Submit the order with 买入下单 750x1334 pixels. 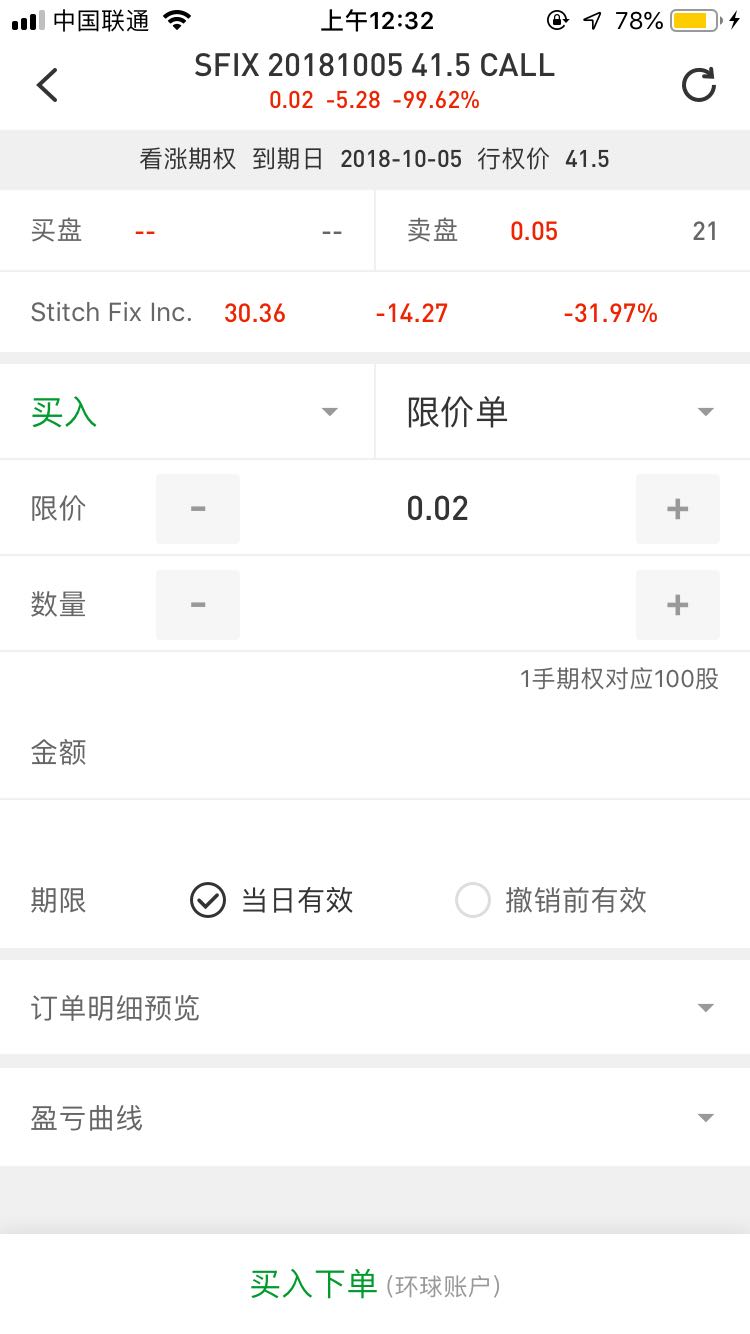coord(375,1284)
